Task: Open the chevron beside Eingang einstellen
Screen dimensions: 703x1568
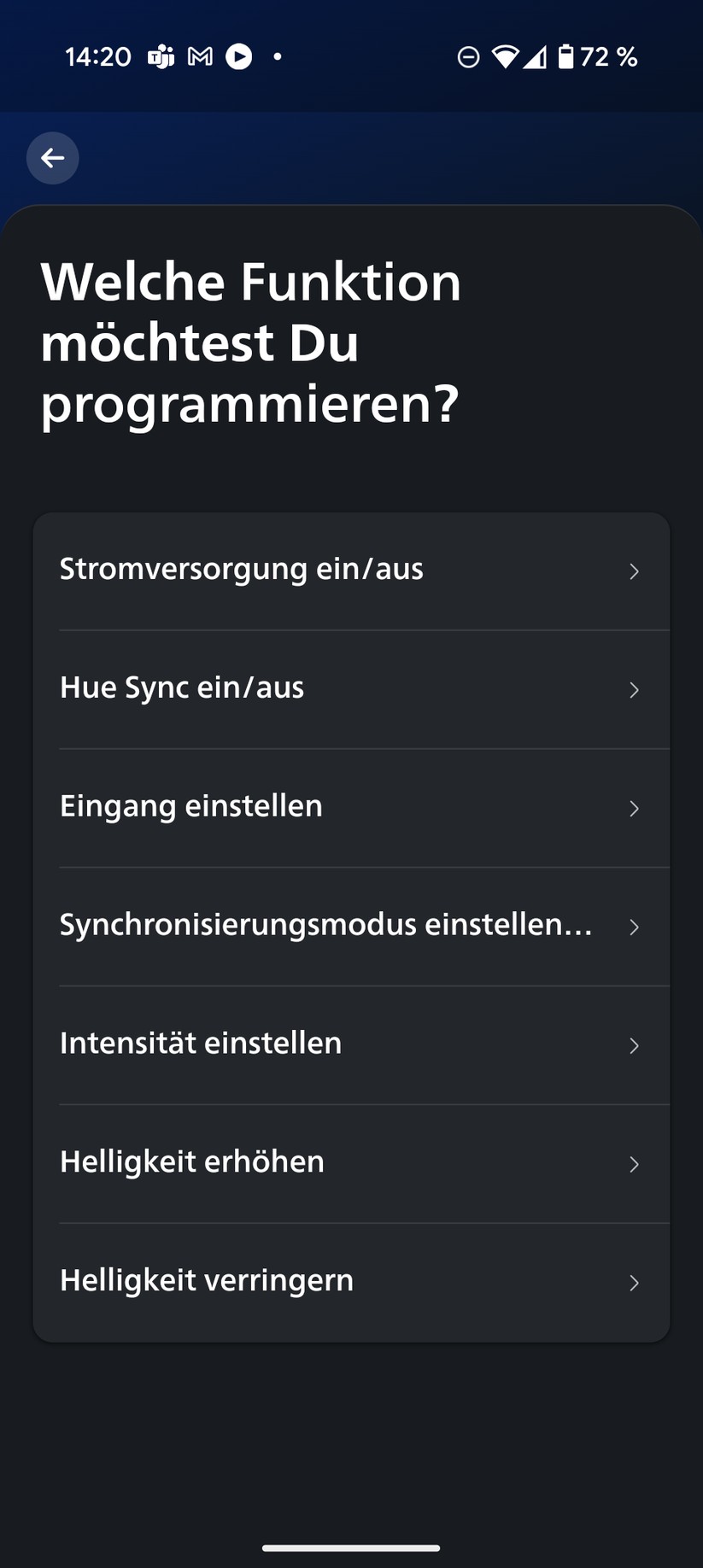Action: pyautogui.click(x=634, y=808)
